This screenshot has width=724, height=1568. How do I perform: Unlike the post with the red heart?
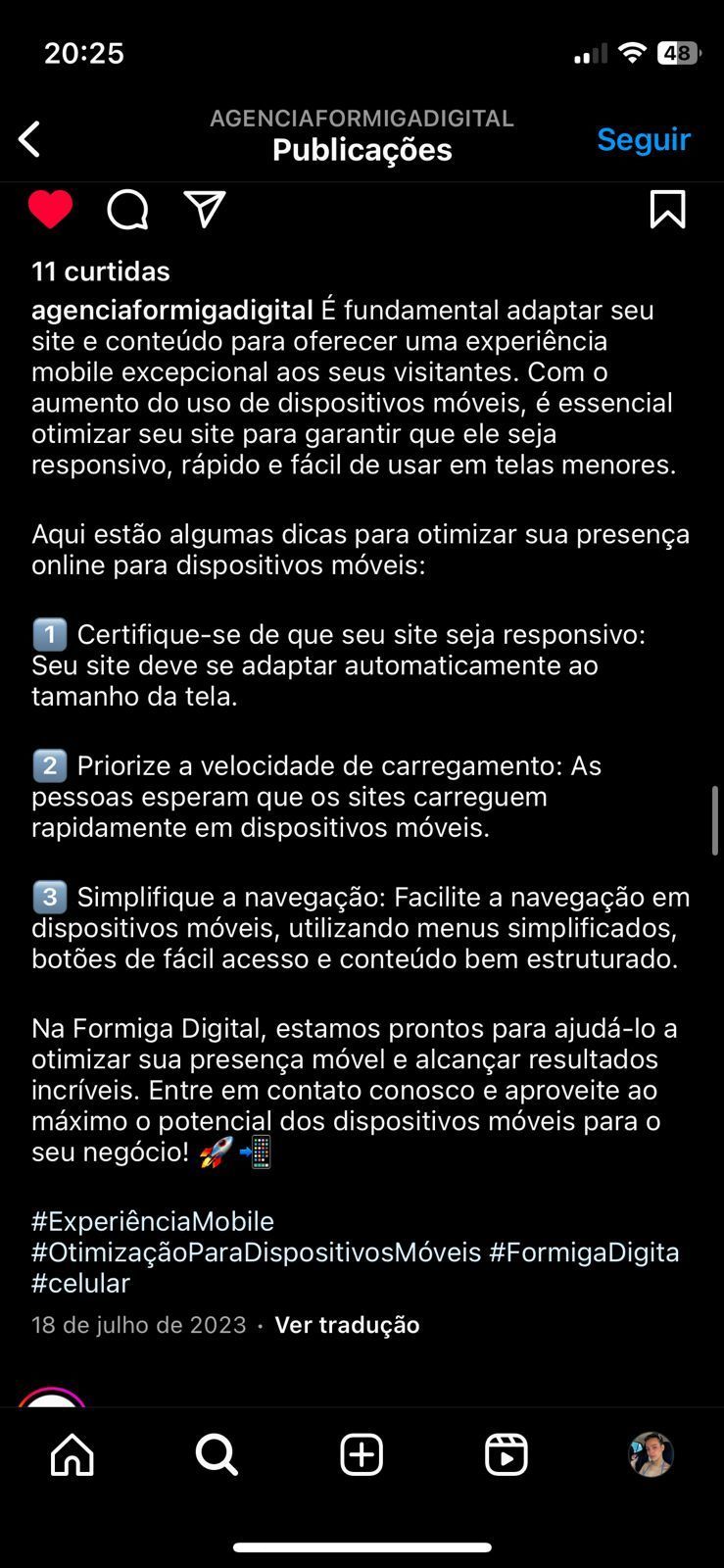50,210
